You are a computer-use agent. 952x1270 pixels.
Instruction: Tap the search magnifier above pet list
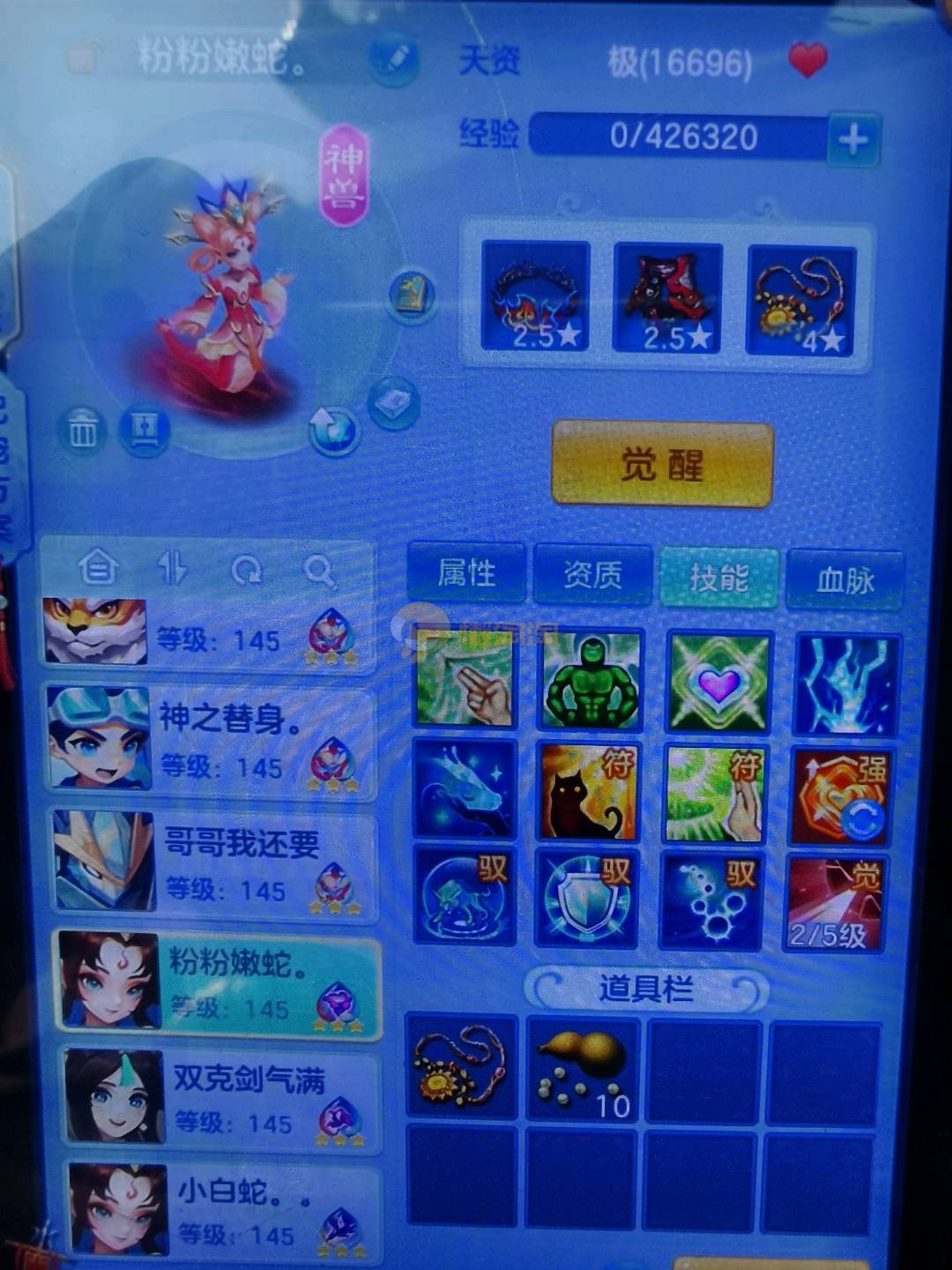[x=319, y=571]
